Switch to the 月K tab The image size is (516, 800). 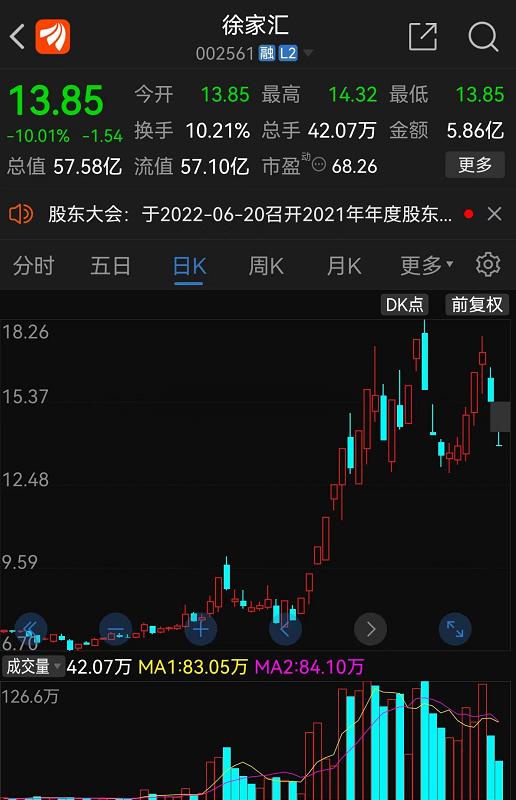pos(344,266)
